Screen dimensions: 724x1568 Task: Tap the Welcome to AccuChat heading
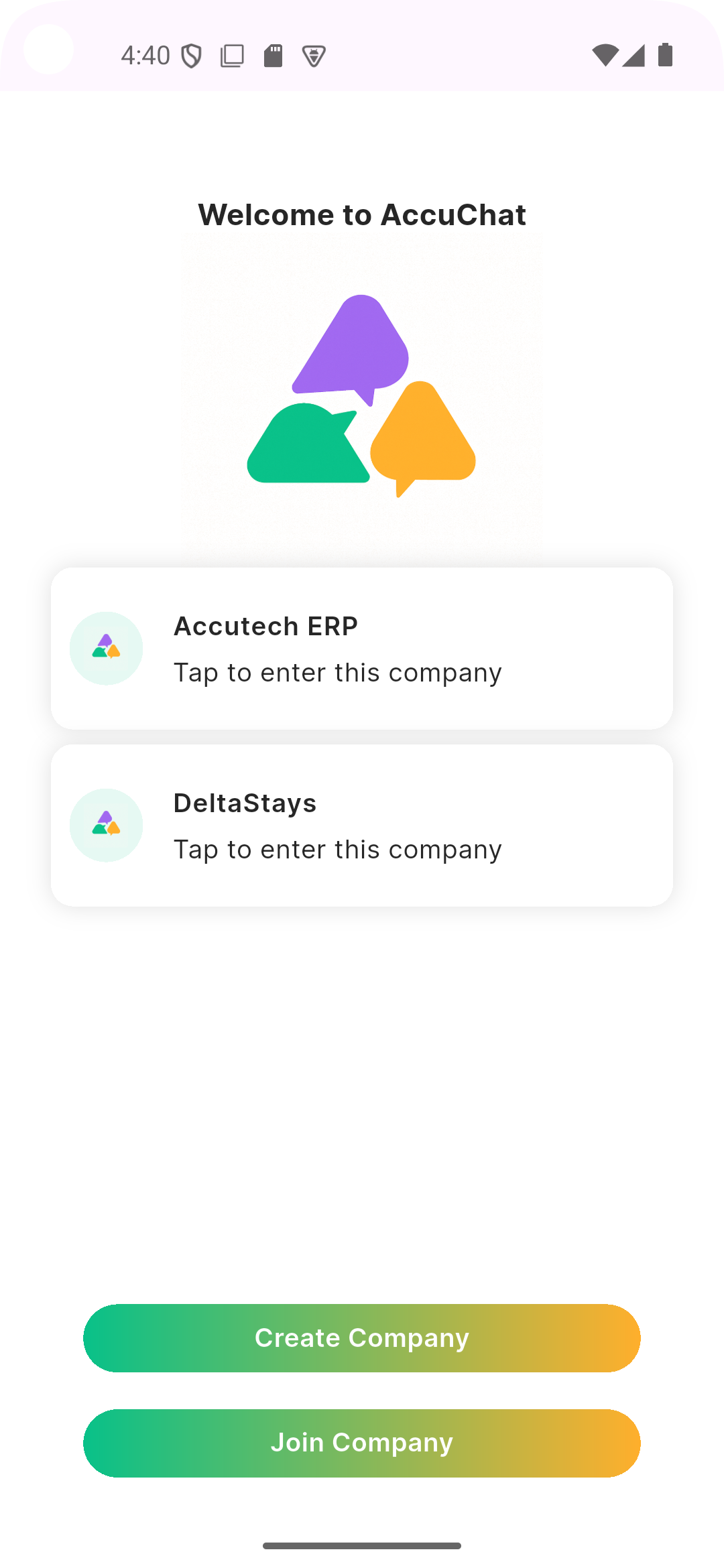[362, 214]
